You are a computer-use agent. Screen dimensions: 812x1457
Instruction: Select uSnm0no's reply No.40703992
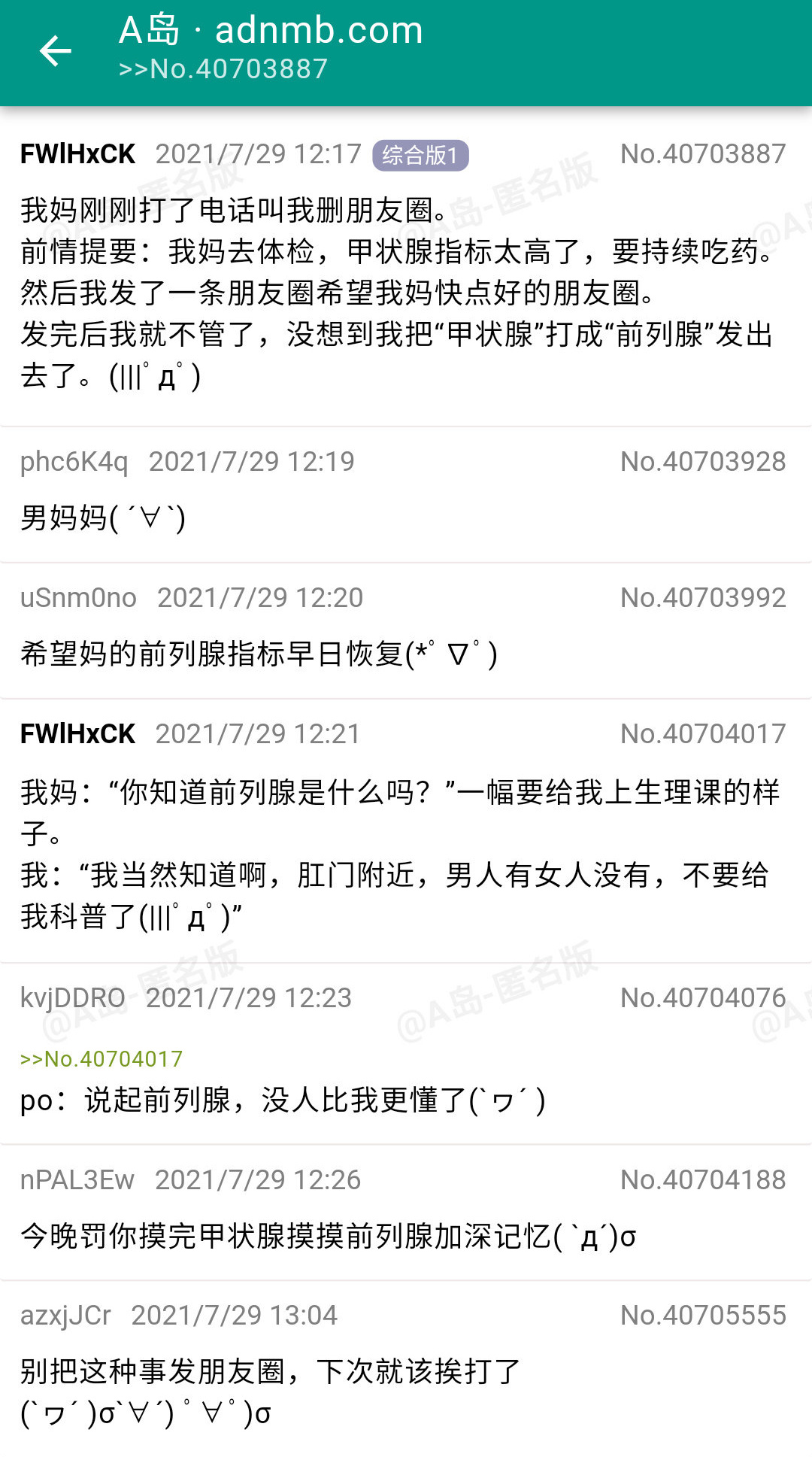[406, 653]
